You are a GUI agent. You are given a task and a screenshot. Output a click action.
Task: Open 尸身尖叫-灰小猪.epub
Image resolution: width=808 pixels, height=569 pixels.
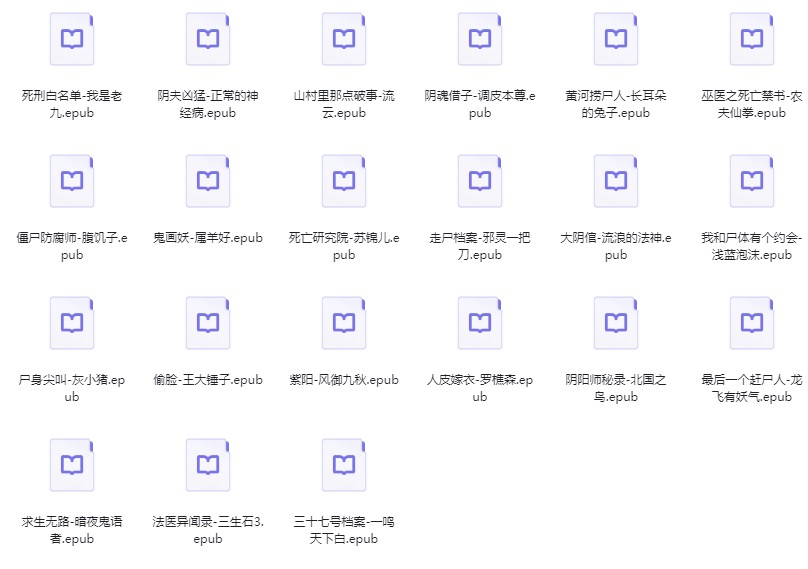[x=72, y=323]
